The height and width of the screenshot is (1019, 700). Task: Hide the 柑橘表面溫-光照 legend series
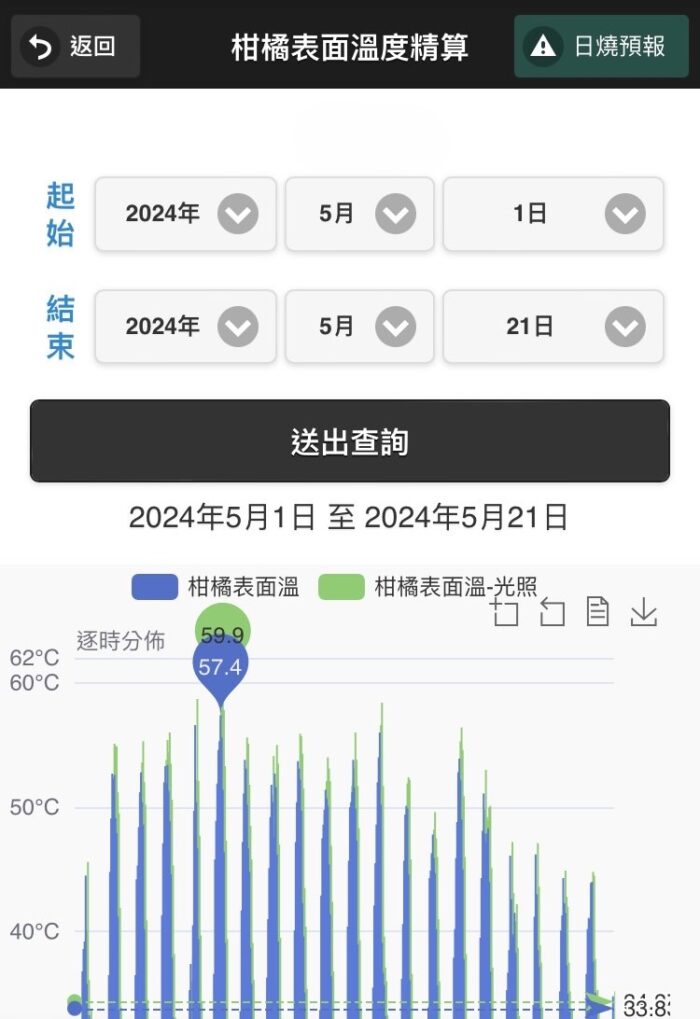click(x=428, y=587)
